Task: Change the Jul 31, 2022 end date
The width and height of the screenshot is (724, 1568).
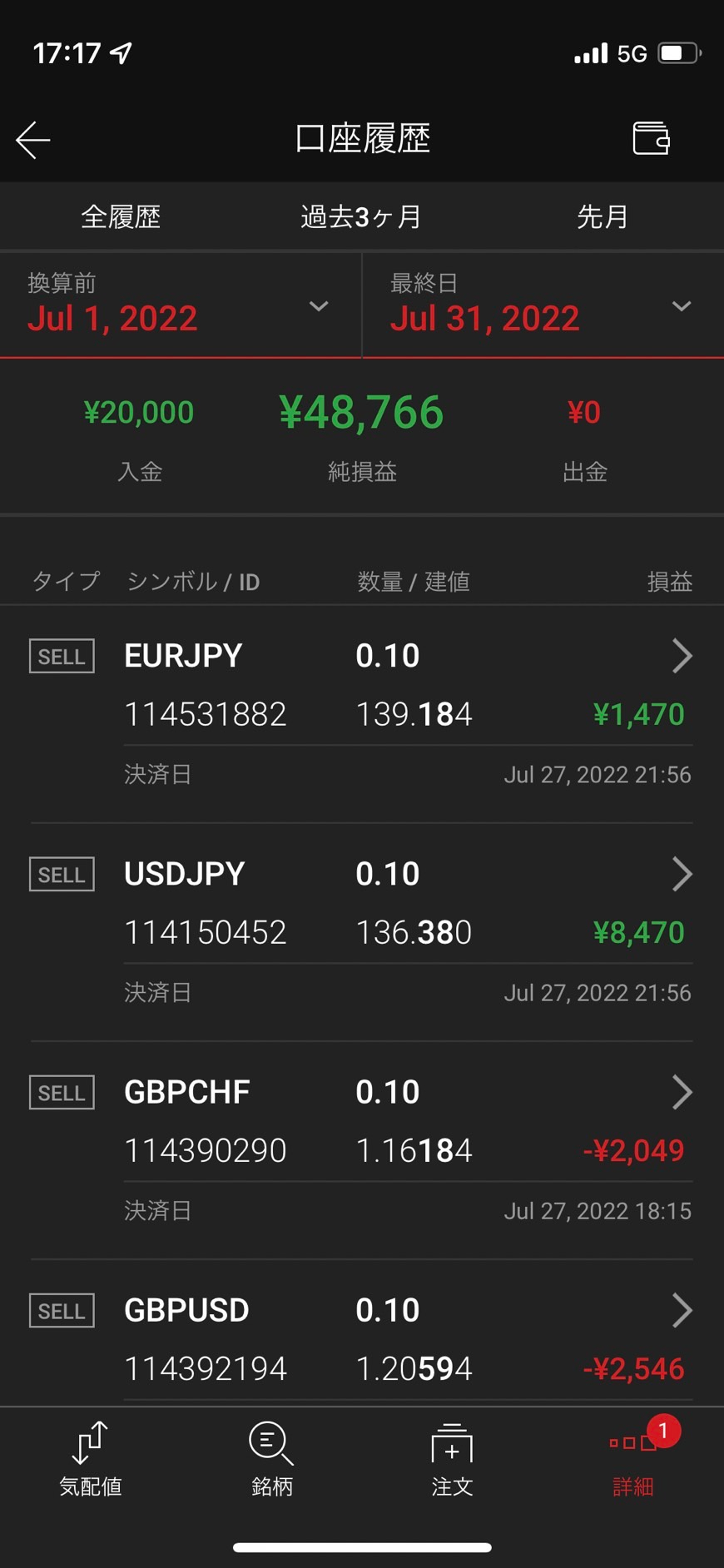Action: (543, 305)
